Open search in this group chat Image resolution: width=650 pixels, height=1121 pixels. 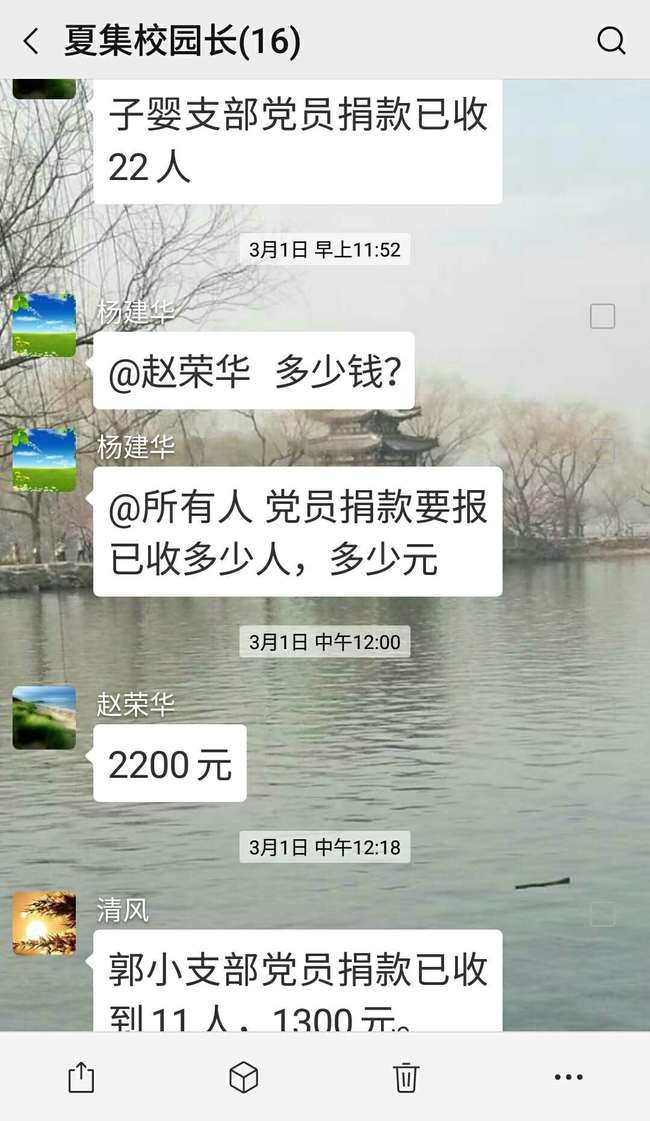point(611,41)
